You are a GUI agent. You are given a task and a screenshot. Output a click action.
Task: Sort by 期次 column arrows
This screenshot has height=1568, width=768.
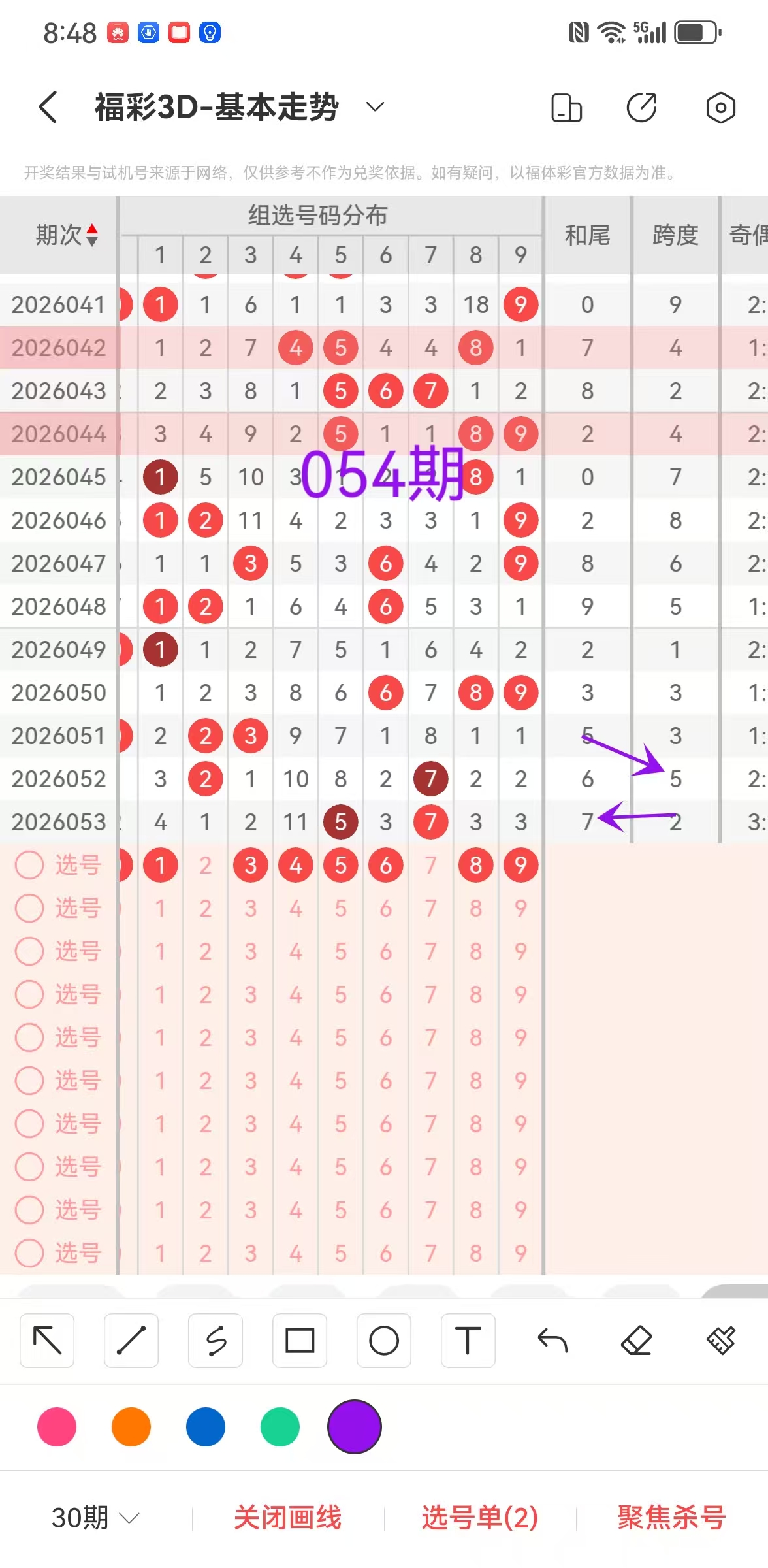[x=92, y=235]
